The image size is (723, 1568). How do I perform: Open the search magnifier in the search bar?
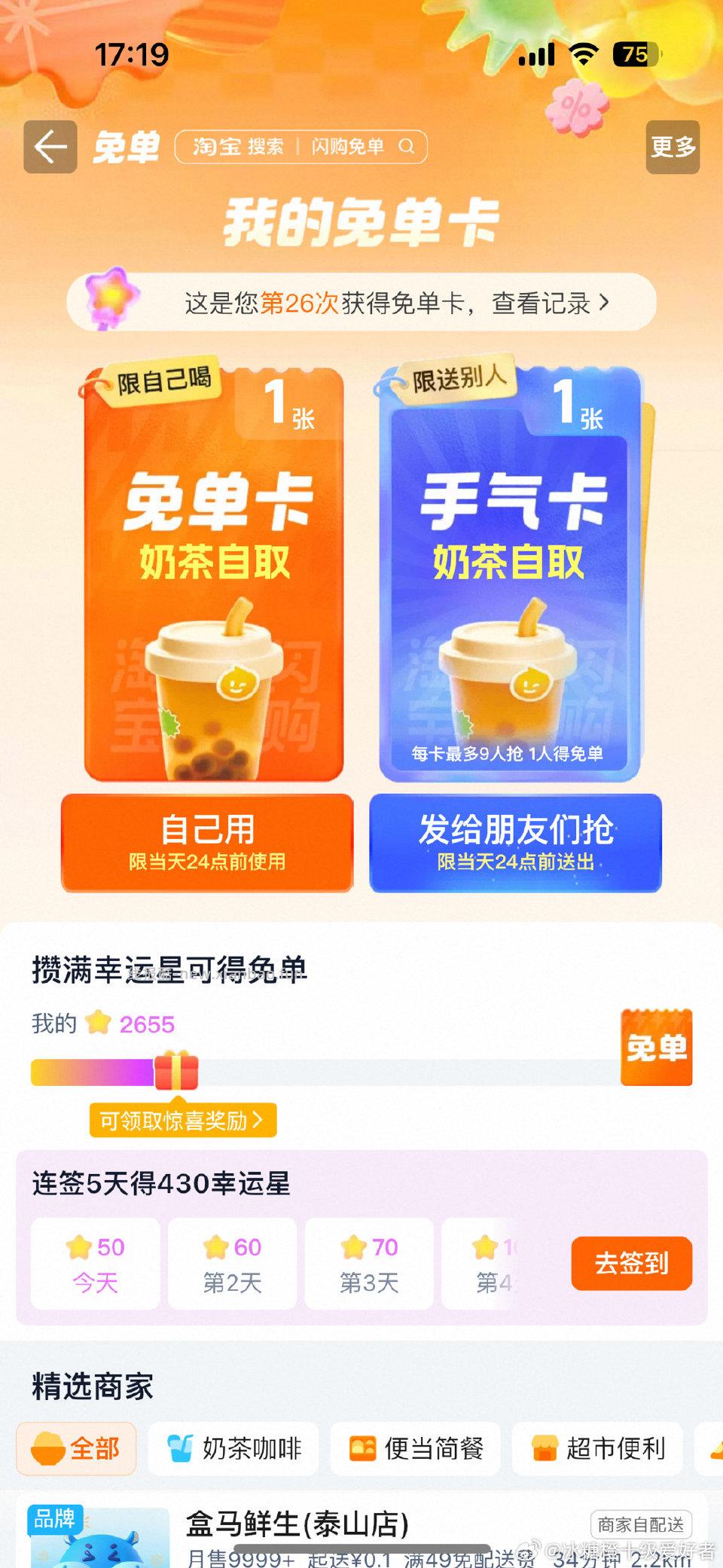[407, 146]
